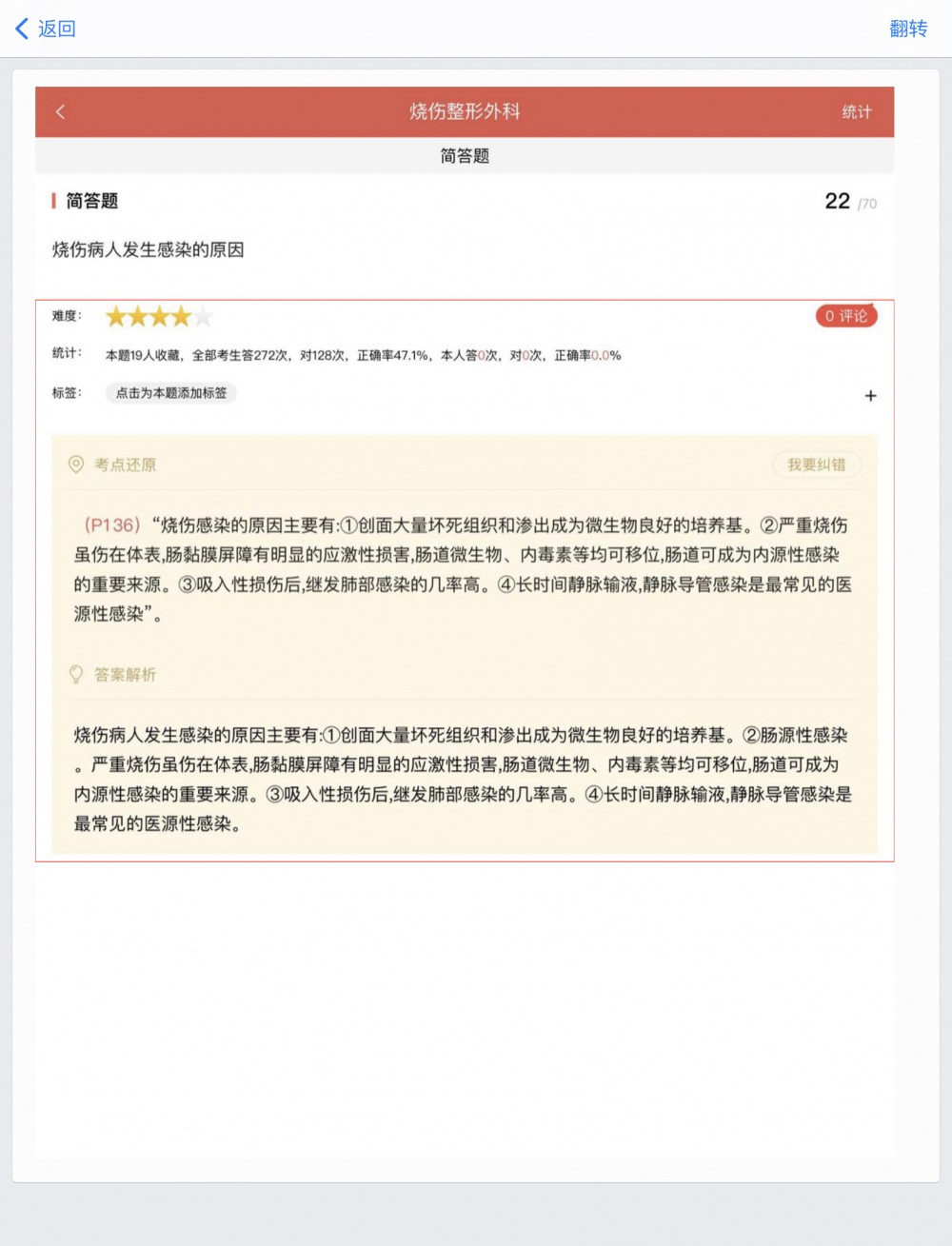Open the 0 评论 comments
Viewport: 952px width, 1246px height.
point(845,316)
